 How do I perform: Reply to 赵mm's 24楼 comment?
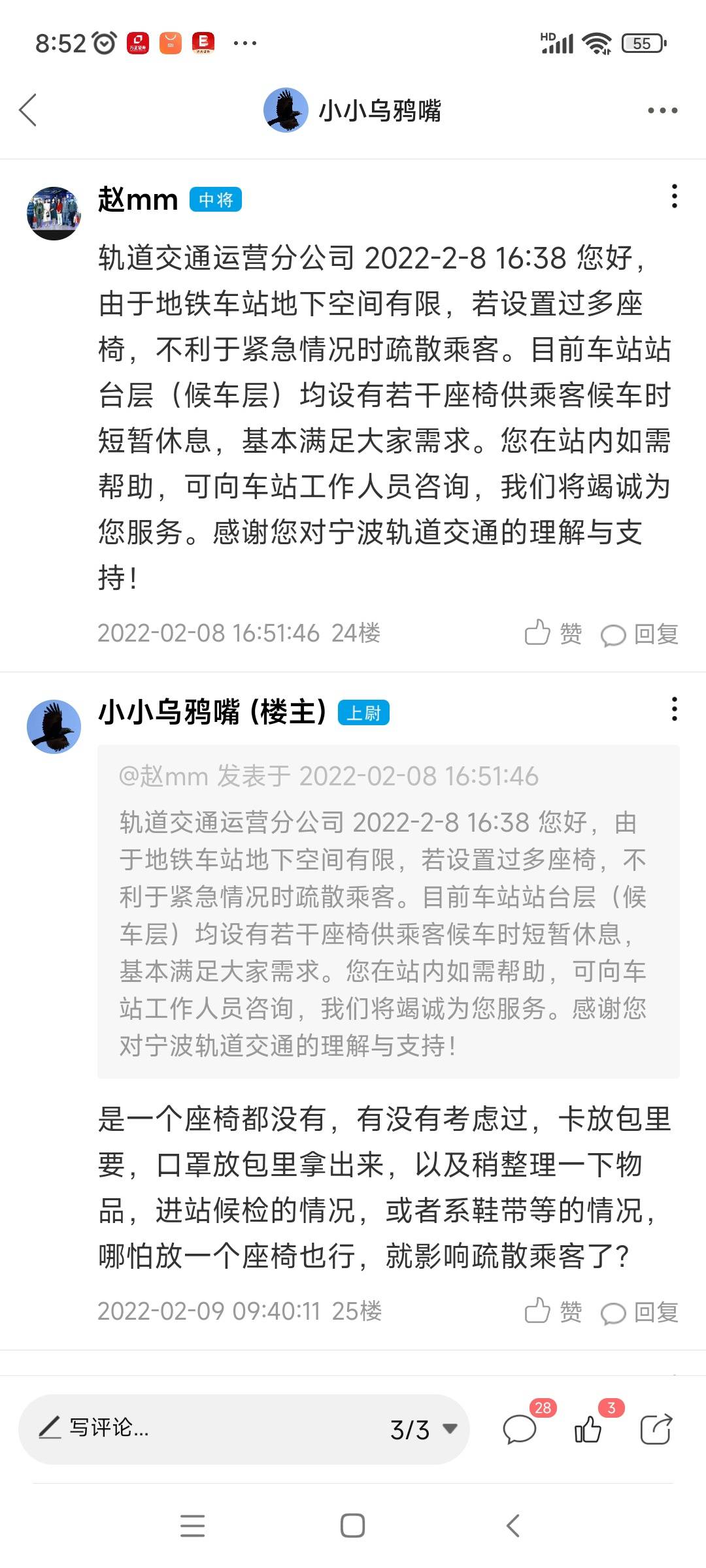639,634
